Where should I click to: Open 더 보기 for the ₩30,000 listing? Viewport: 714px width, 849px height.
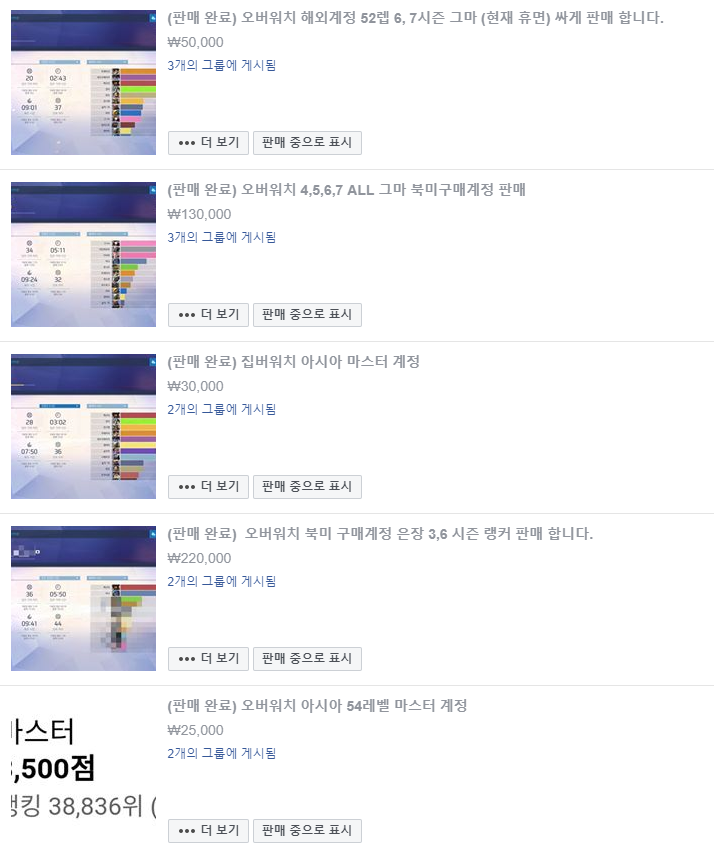pyautogui.click(x=208, y=487)
